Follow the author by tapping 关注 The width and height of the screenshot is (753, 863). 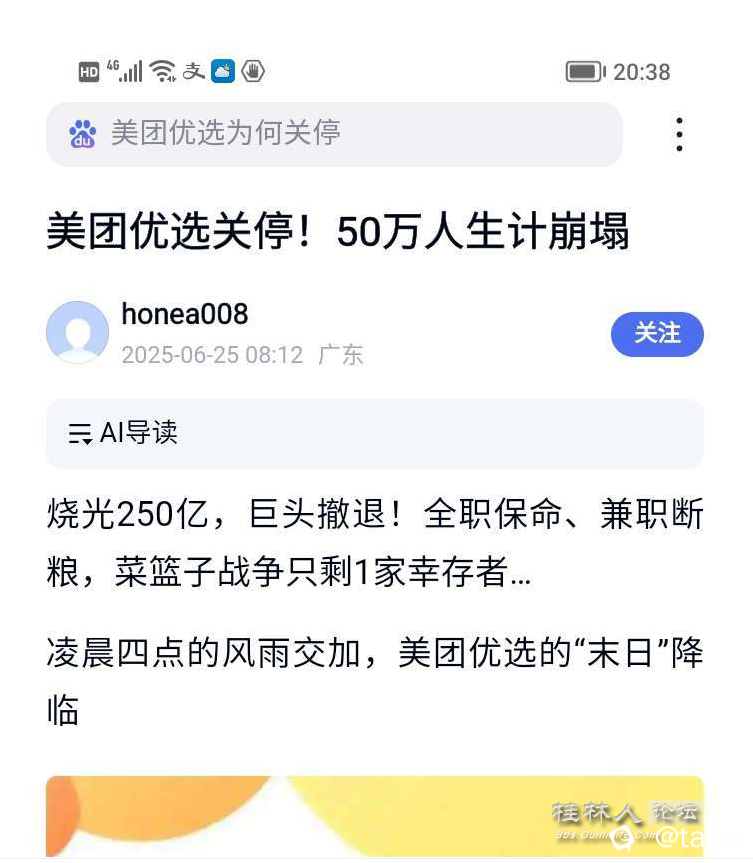pos(657,334)
